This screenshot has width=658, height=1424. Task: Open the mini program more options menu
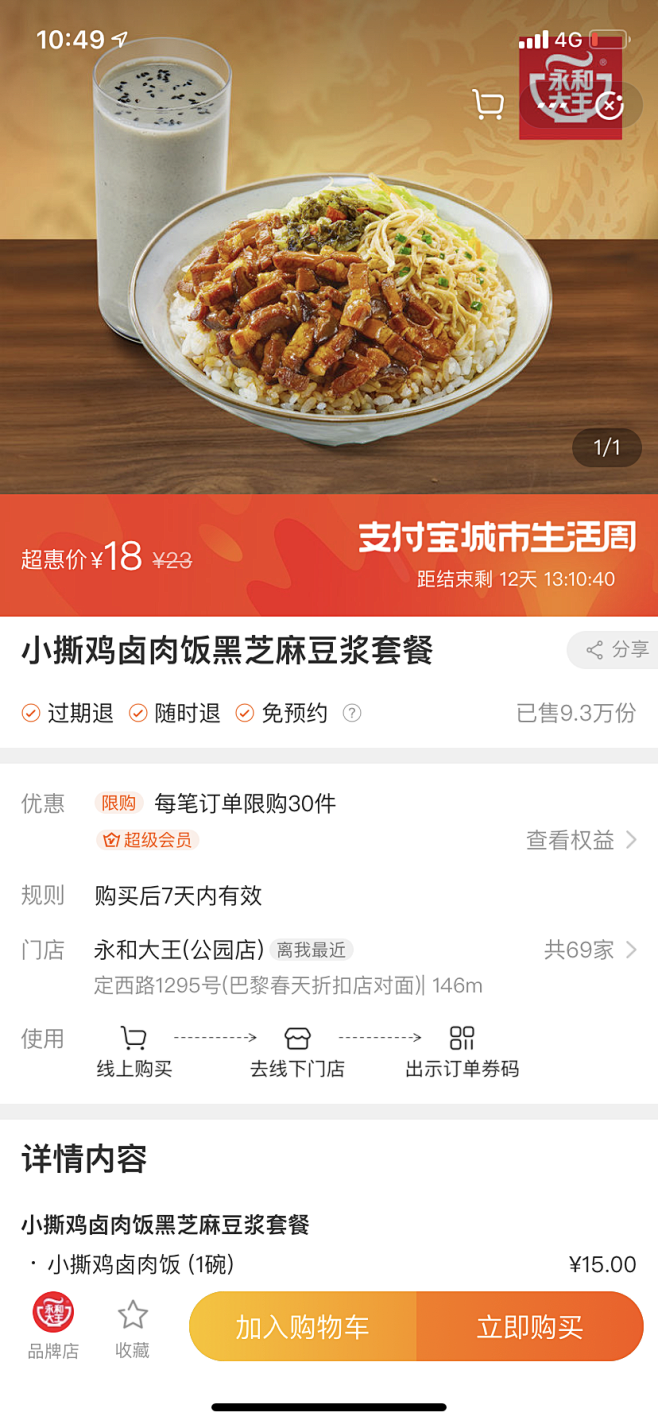(x=553, y=104)
